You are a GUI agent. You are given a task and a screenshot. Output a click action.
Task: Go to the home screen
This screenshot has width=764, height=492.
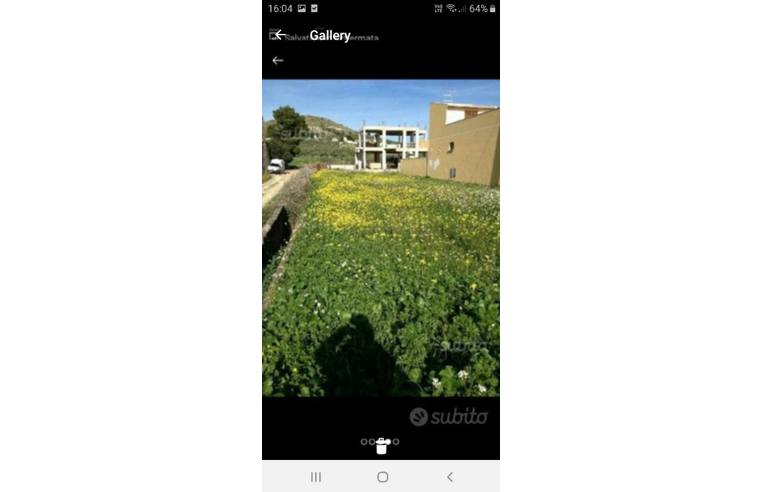point(382,477)
